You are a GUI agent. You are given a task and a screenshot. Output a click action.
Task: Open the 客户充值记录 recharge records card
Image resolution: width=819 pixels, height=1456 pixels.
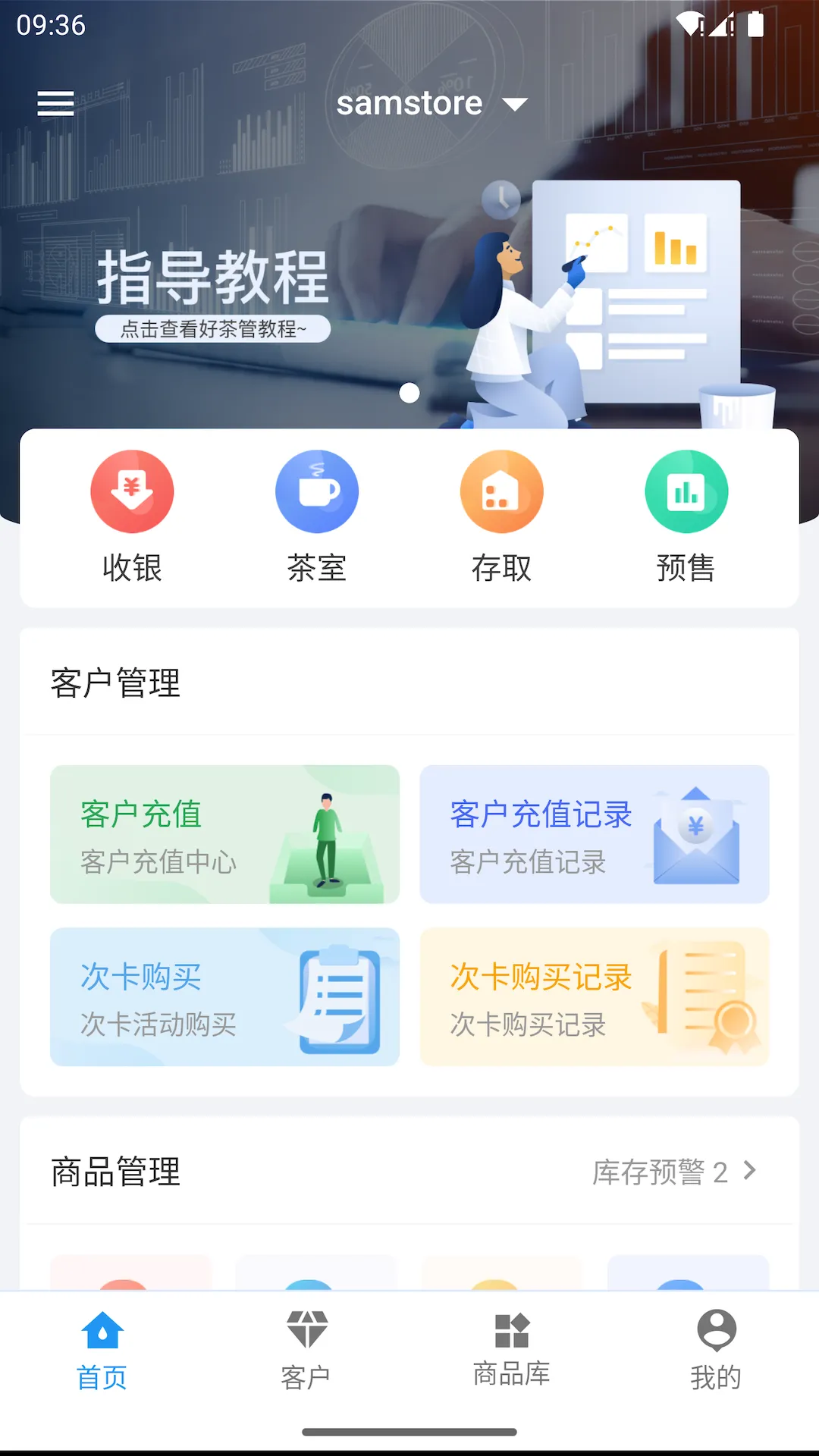point(594,834)
